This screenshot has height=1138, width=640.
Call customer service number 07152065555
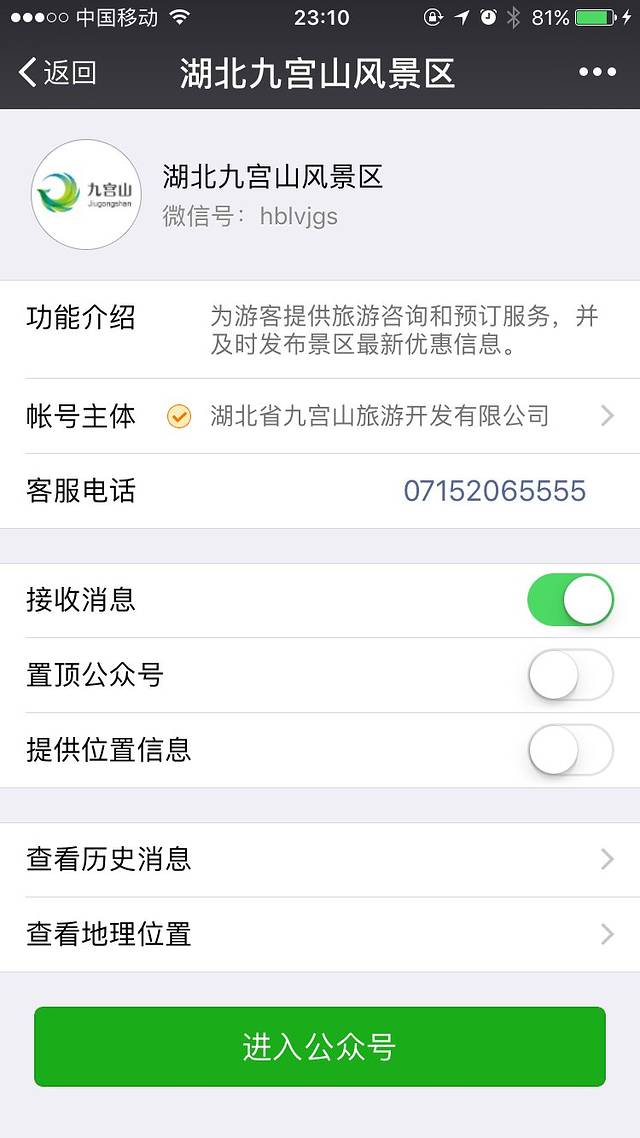pos(494,491)
